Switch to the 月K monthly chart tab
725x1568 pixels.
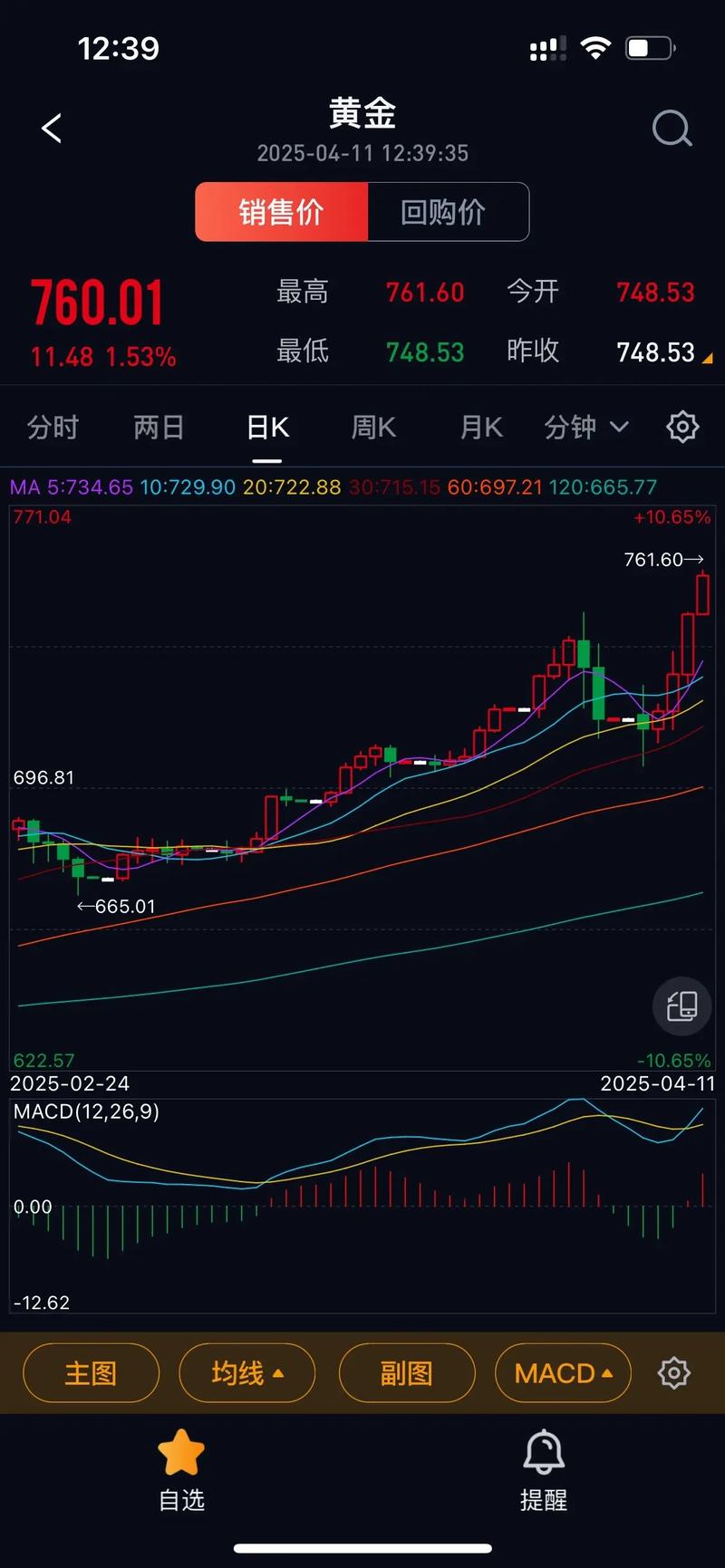[479, 426]
